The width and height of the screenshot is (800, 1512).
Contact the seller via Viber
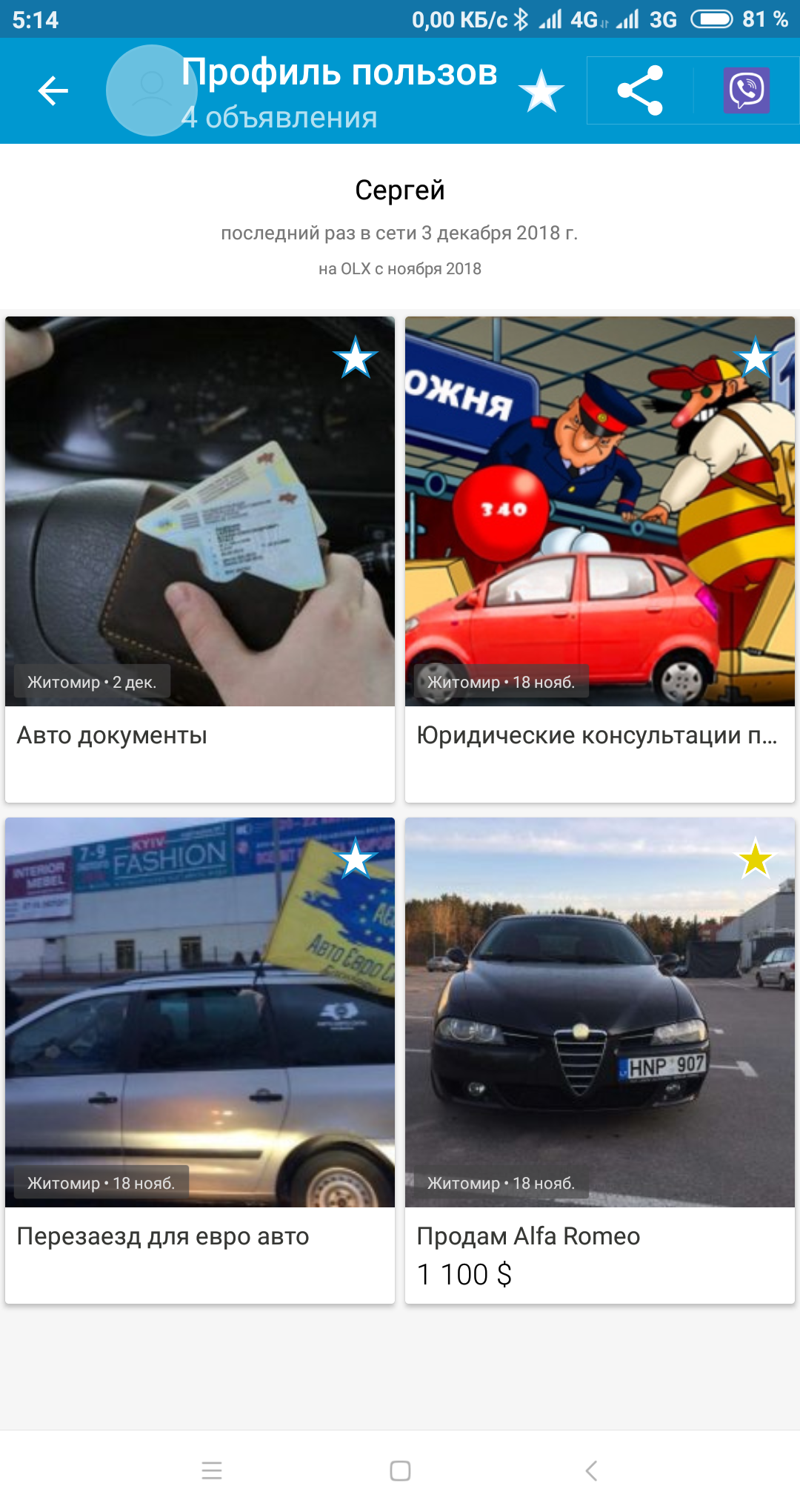point(746,90)
